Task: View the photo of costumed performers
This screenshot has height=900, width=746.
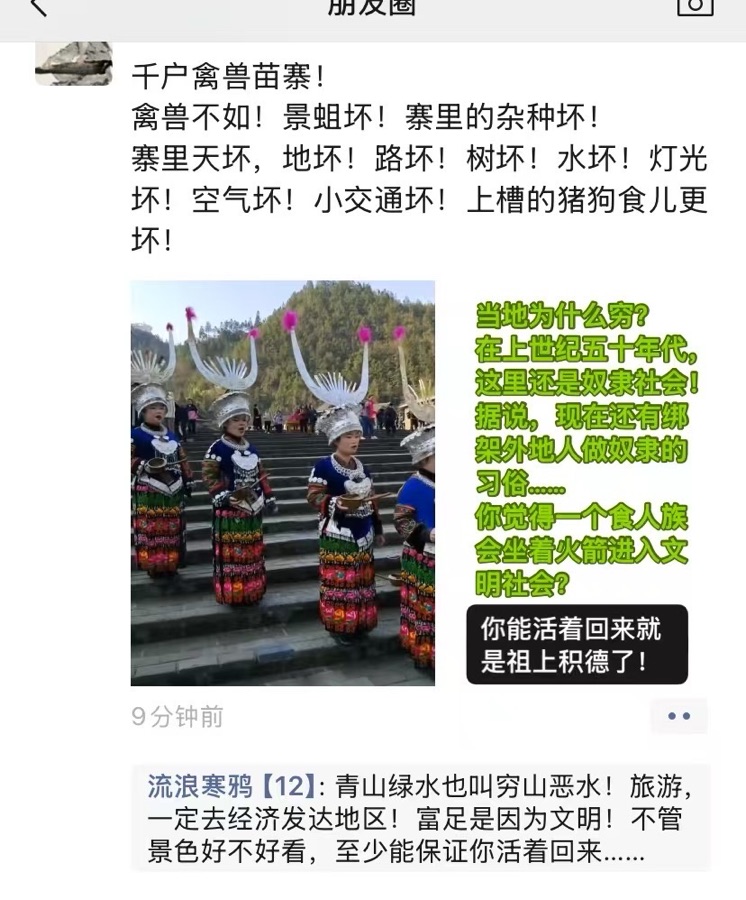Action: [x=283, y=482]
